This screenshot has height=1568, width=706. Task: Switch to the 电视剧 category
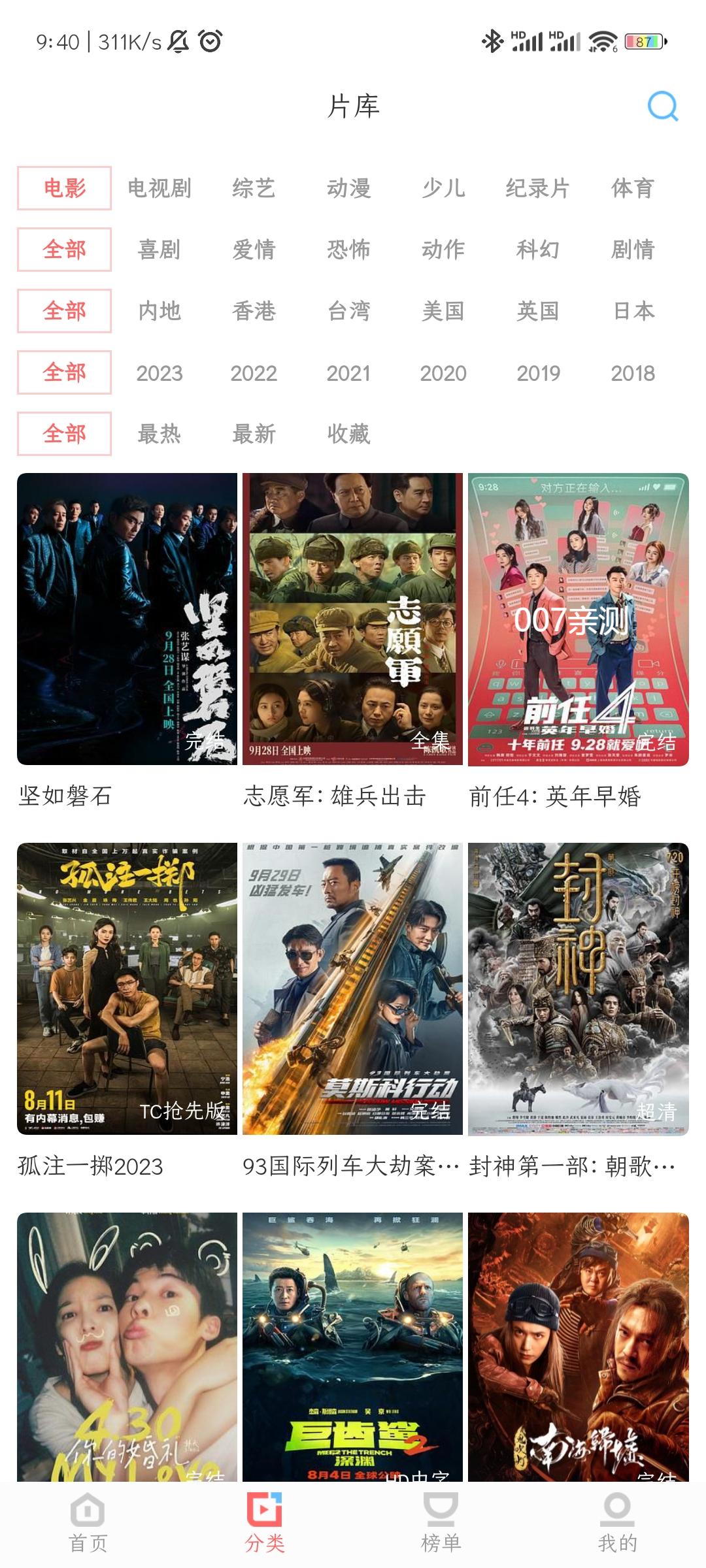click(159, 189)
